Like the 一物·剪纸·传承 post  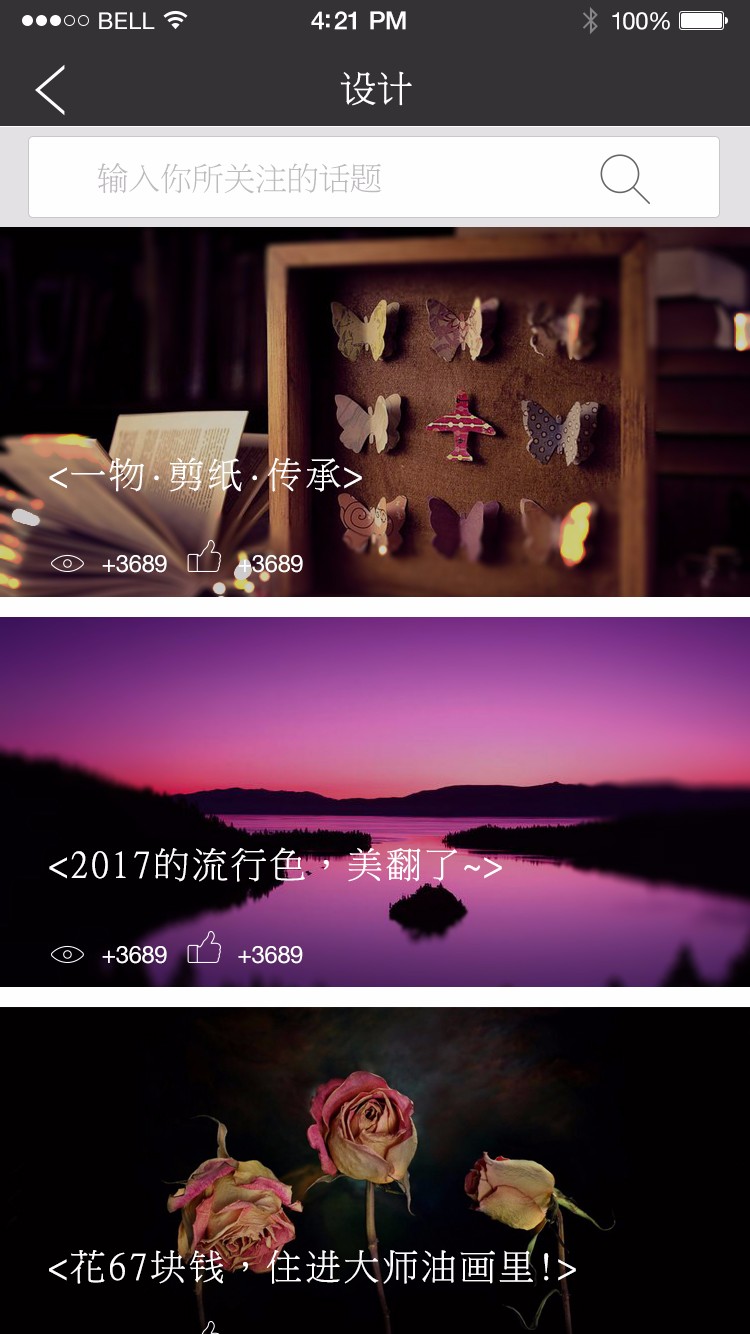click(x=204, y=558)
